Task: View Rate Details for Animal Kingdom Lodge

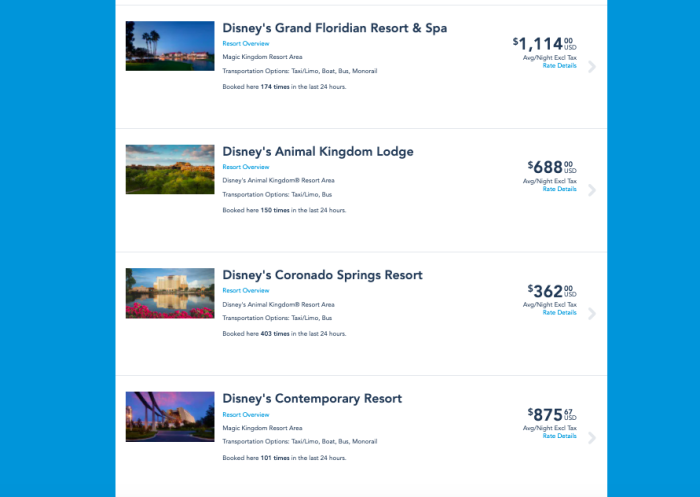Action: (559, 188)
